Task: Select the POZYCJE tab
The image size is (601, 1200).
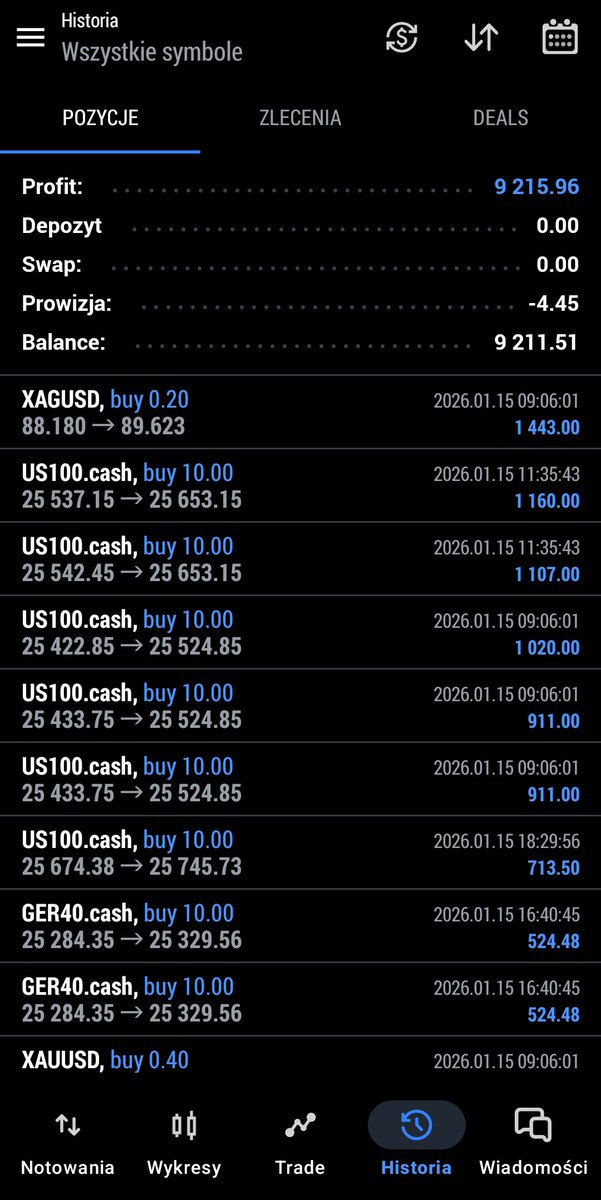Action: pos(100,118)
